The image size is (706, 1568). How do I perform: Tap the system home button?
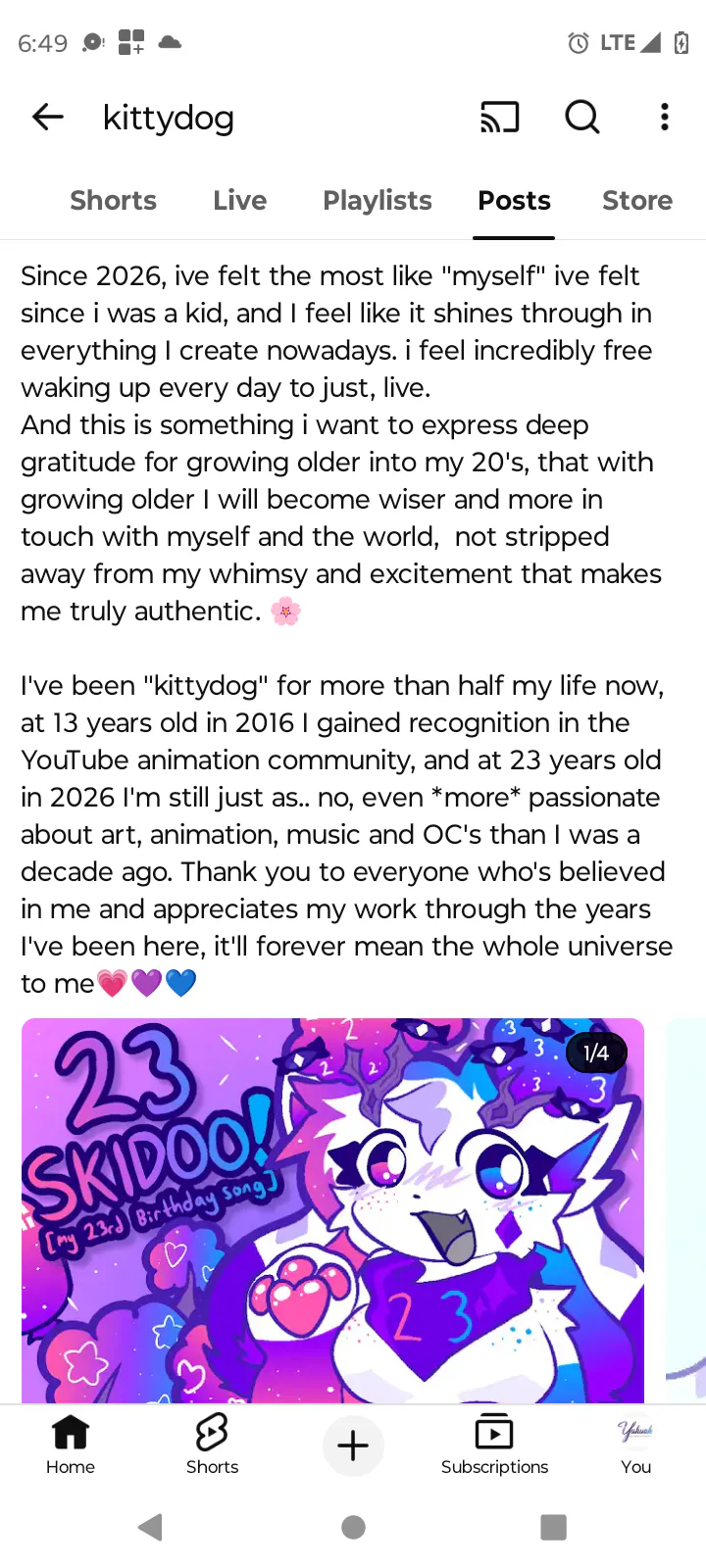(353, 1527)
